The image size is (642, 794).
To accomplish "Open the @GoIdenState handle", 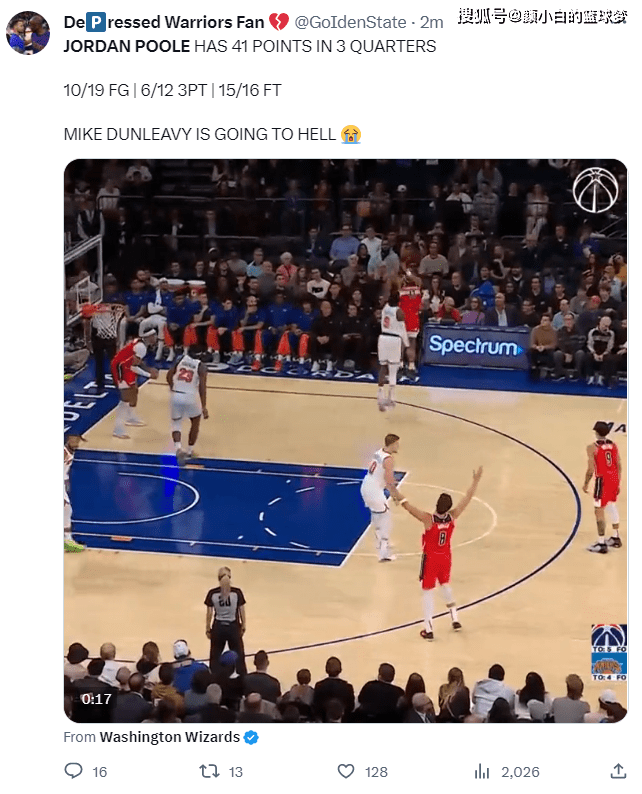I will 351,22.
